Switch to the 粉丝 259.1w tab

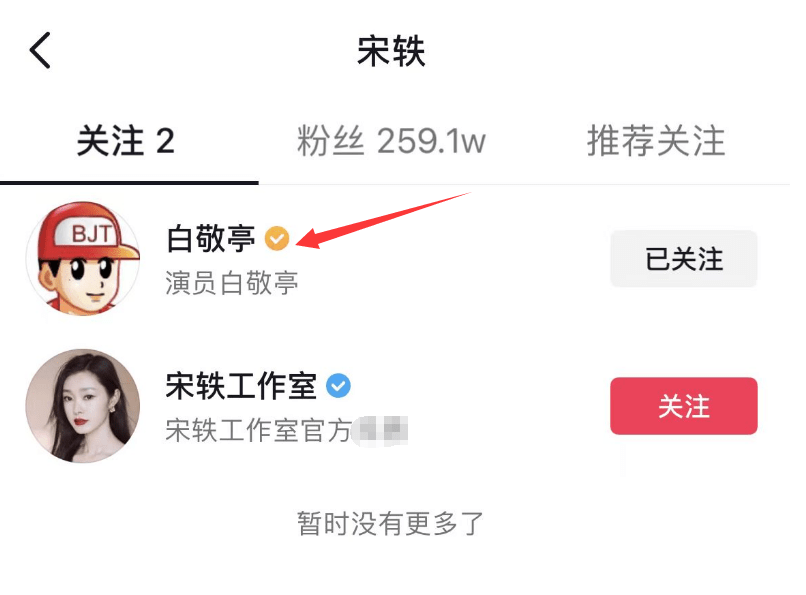tap(391, 141)
